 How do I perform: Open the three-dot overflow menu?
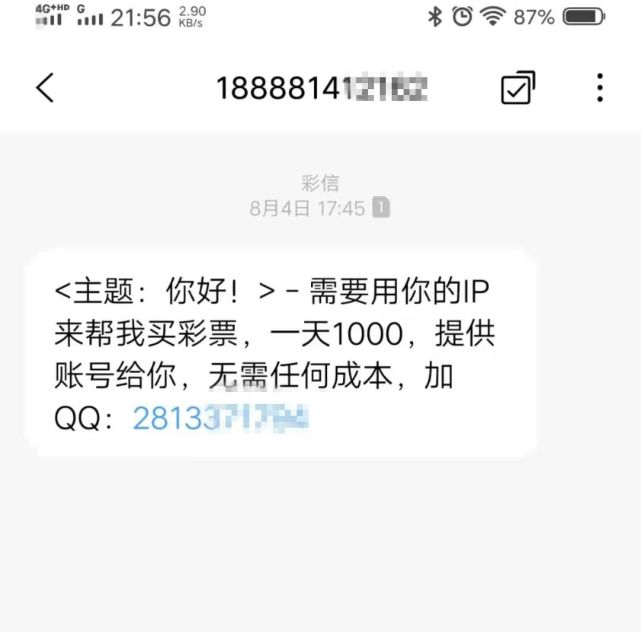pos(599,88)
